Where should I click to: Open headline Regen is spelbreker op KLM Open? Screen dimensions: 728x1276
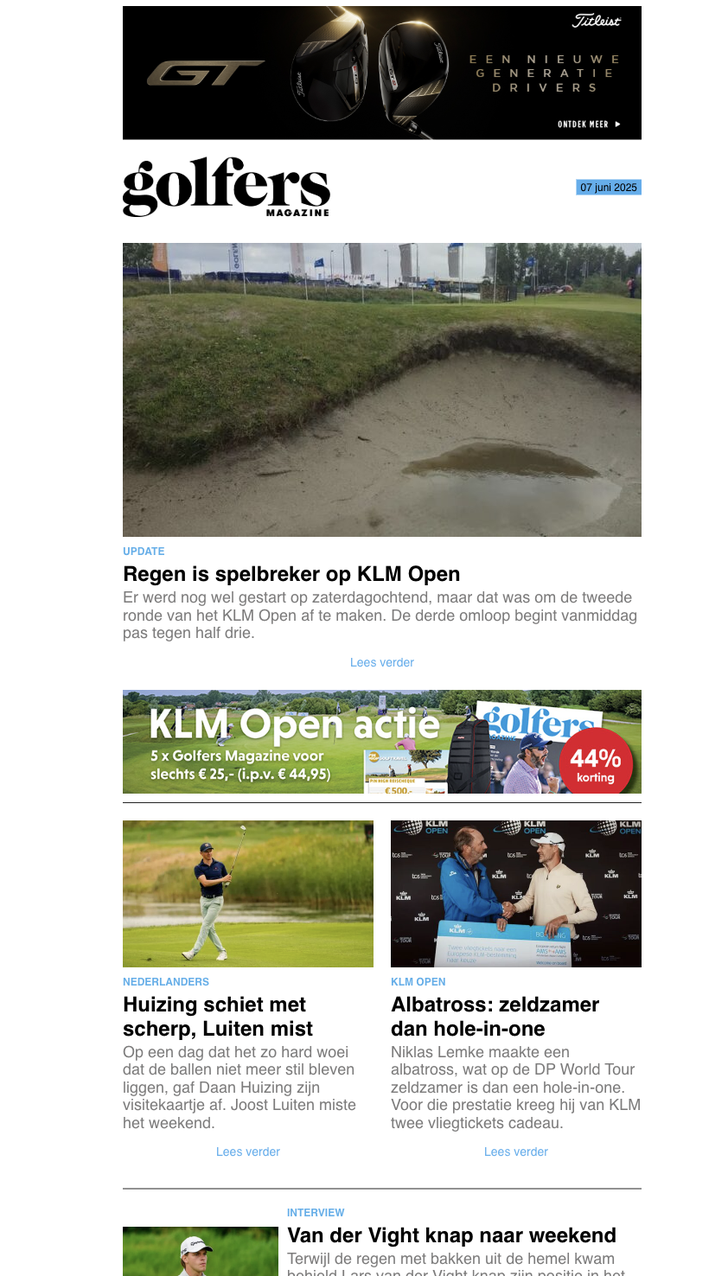coord(291,574)
